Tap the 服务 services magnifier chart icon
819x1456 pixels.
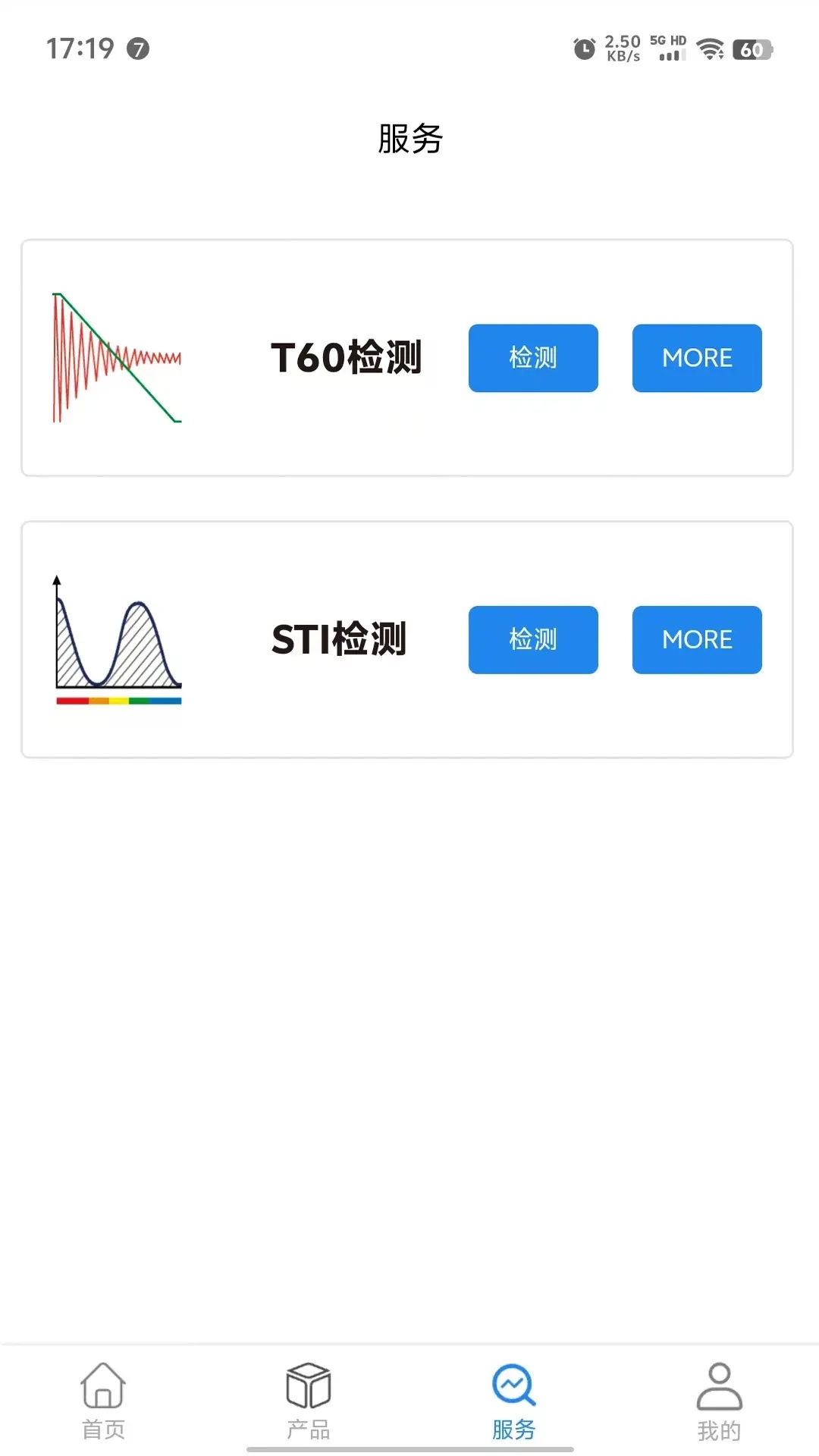click(512, 1385)
